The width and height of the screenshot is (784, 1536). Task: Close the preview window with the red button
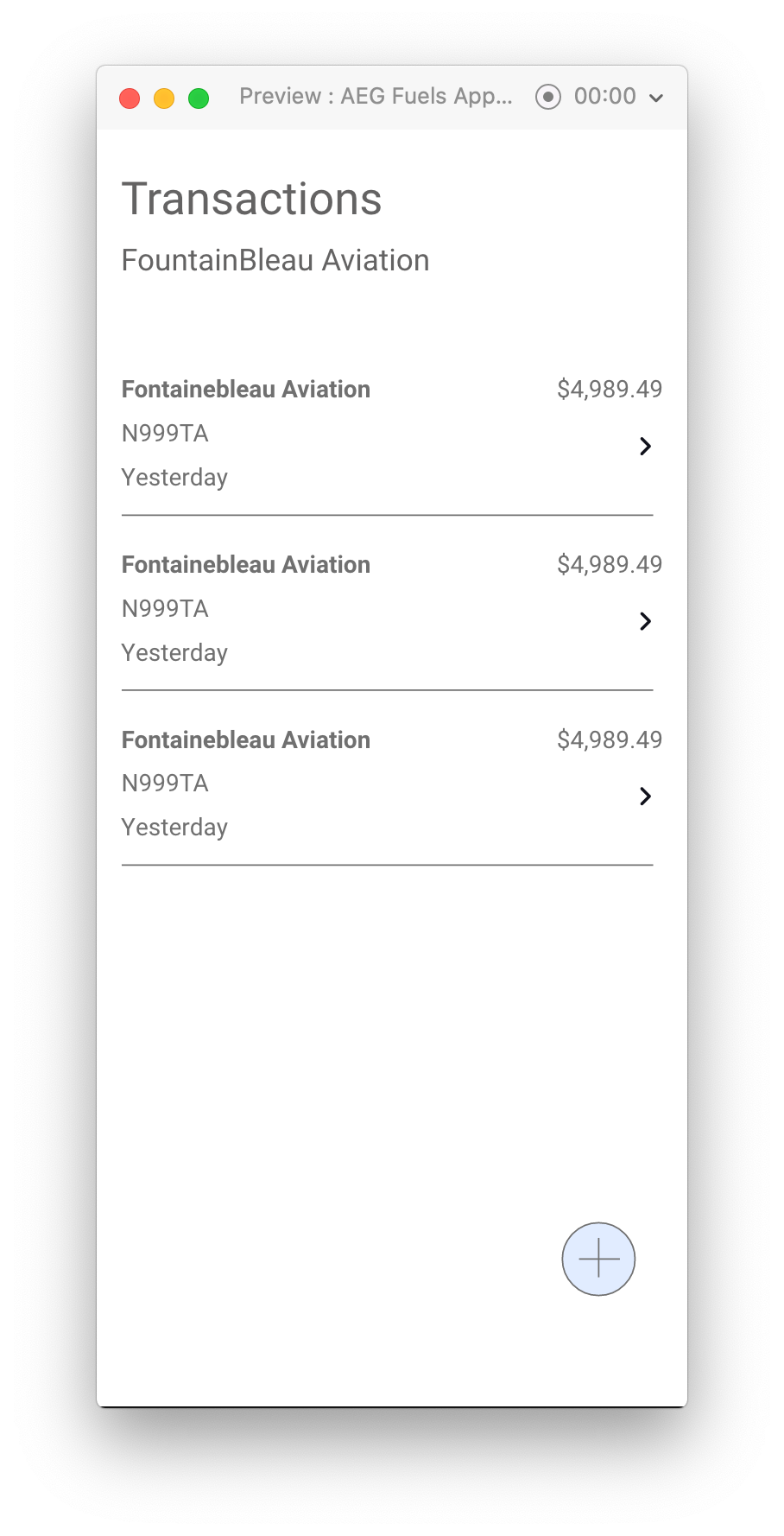click(x=130, y=98)
